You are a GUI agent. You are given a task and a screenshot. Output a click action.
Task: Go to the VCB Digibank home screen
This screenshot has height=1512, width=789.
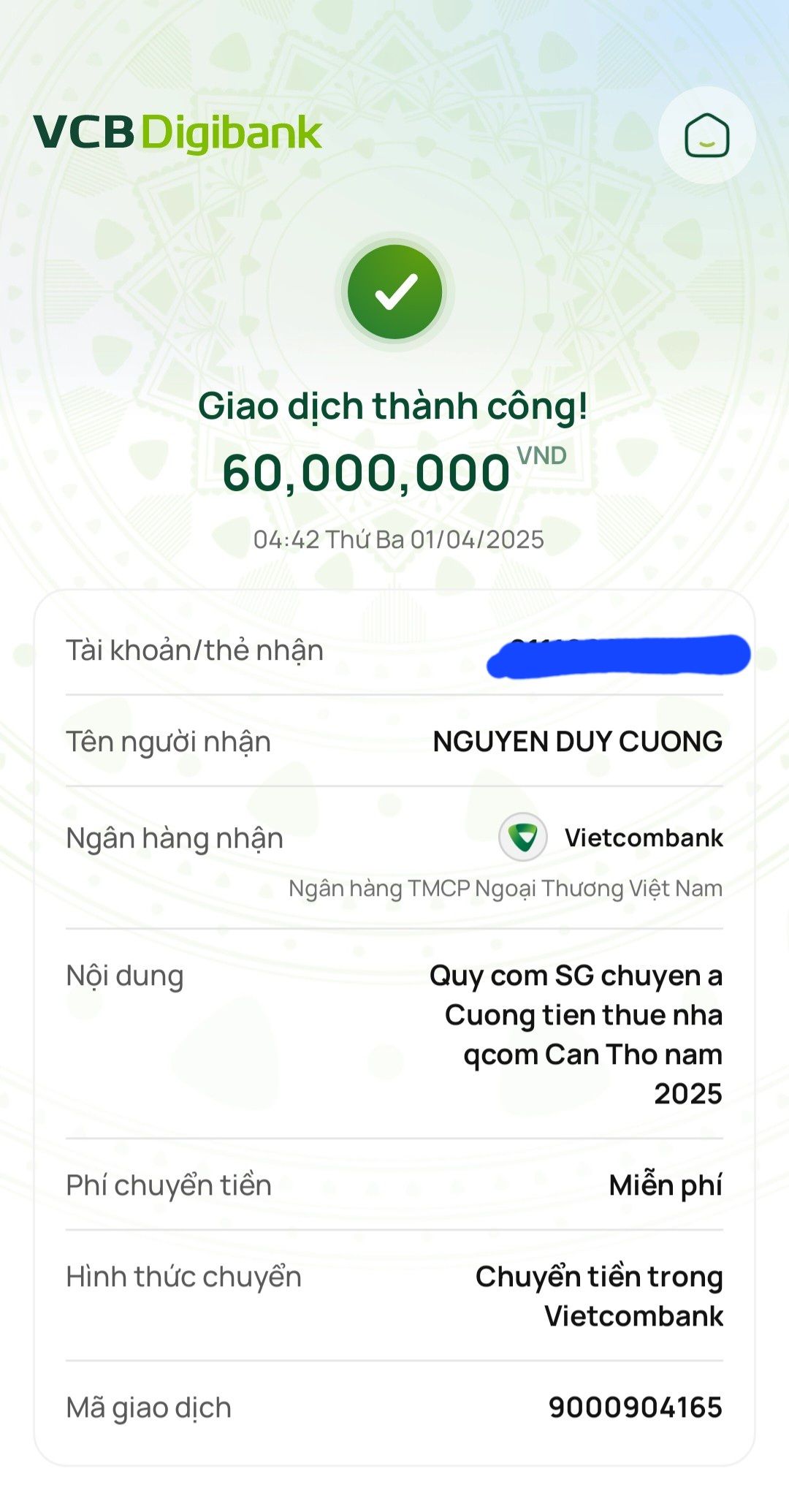[706, 135]
